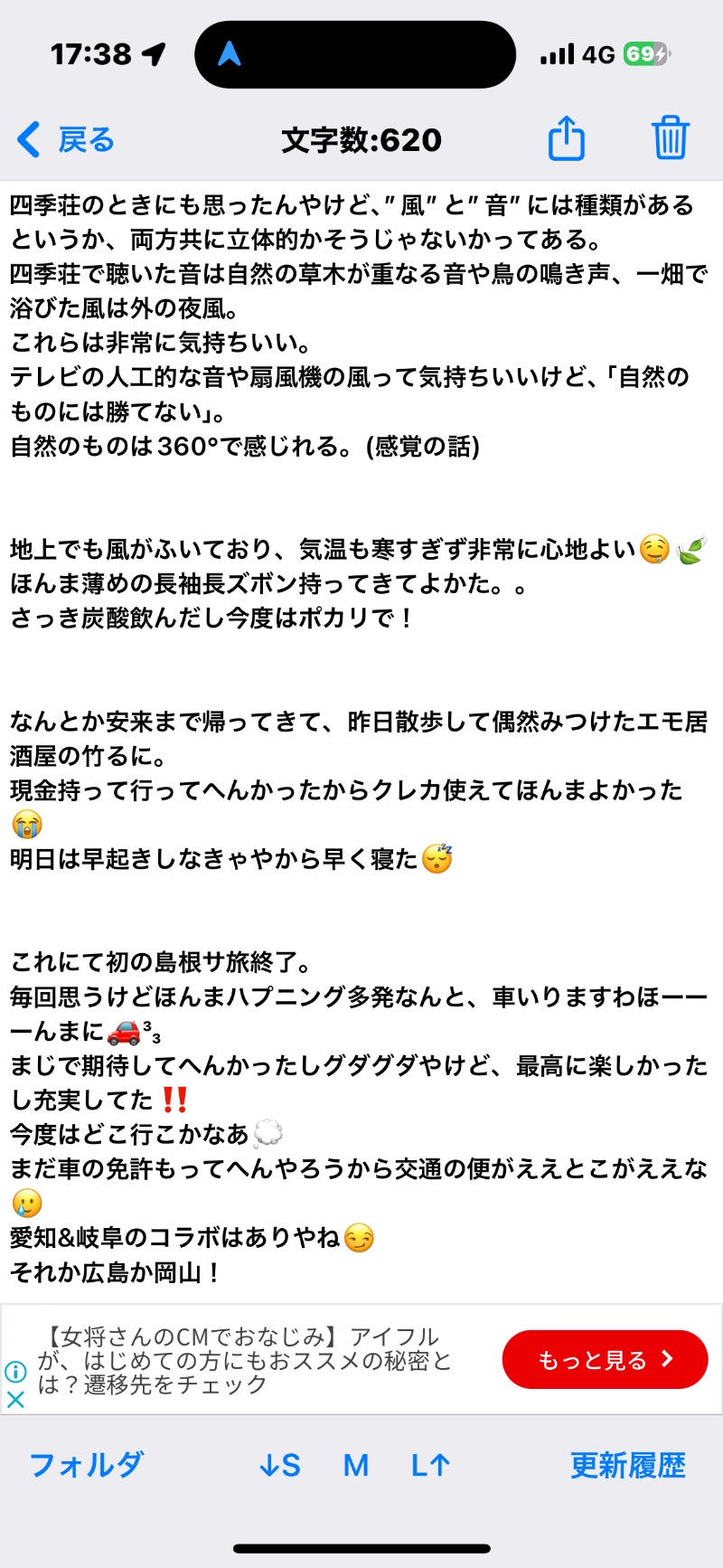Image resolution: width=723 pixels, height=1568 pixels.
Task: Open the ad info icon
Action: (x=15, y=1372)
